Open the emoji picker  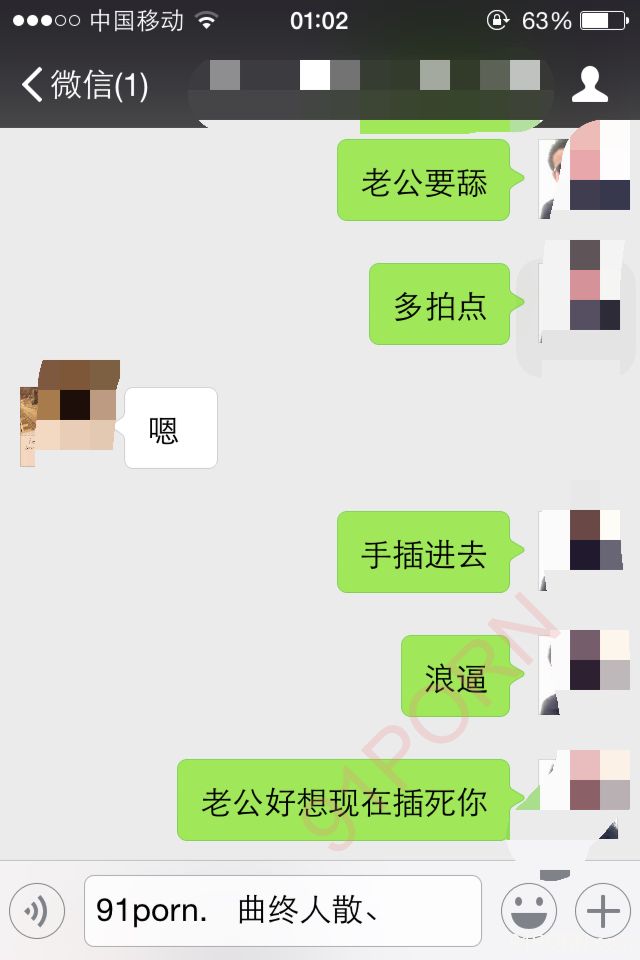(529, 911)
